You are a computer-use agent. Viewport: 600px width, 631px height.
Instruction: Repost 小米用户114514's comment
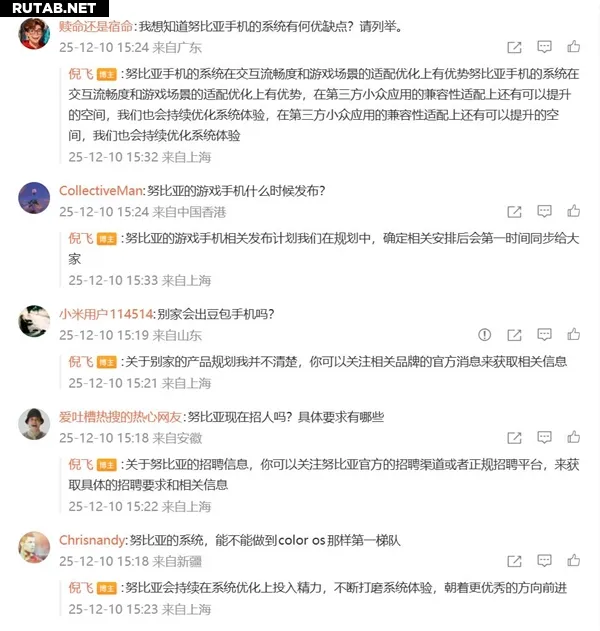click(514, 336)
